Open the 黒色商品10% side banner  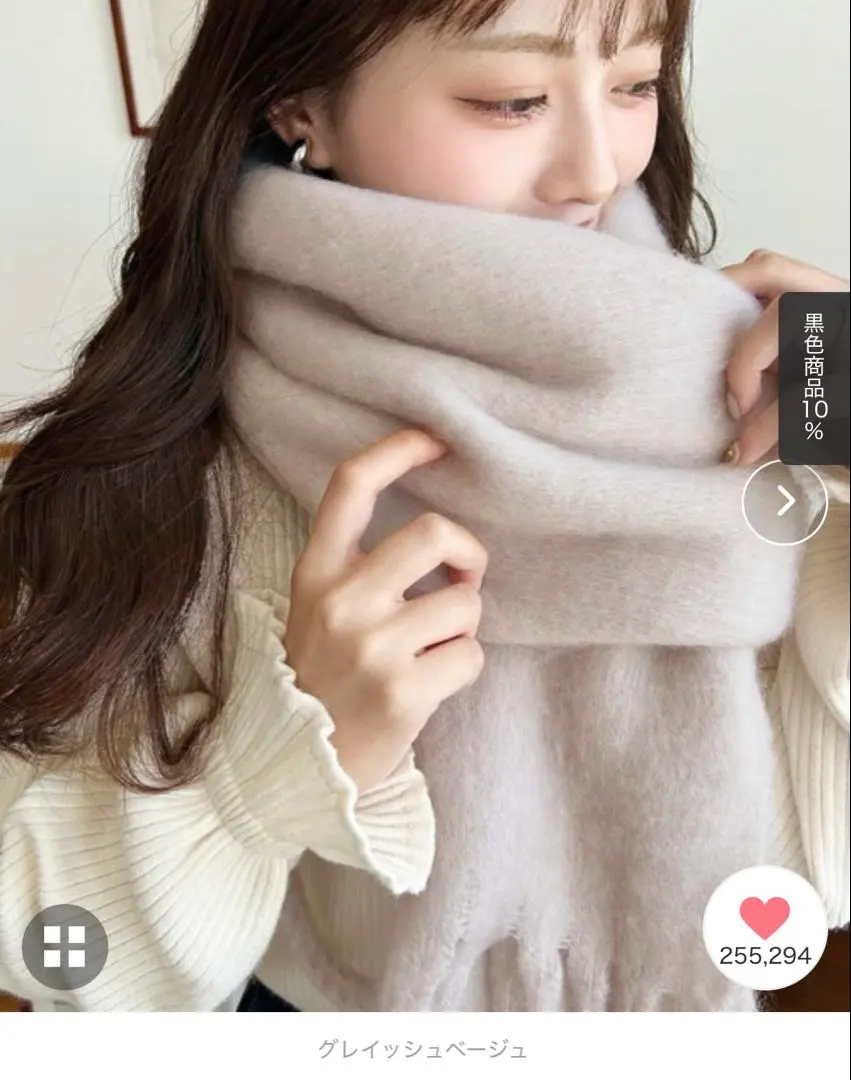[814, 378]
